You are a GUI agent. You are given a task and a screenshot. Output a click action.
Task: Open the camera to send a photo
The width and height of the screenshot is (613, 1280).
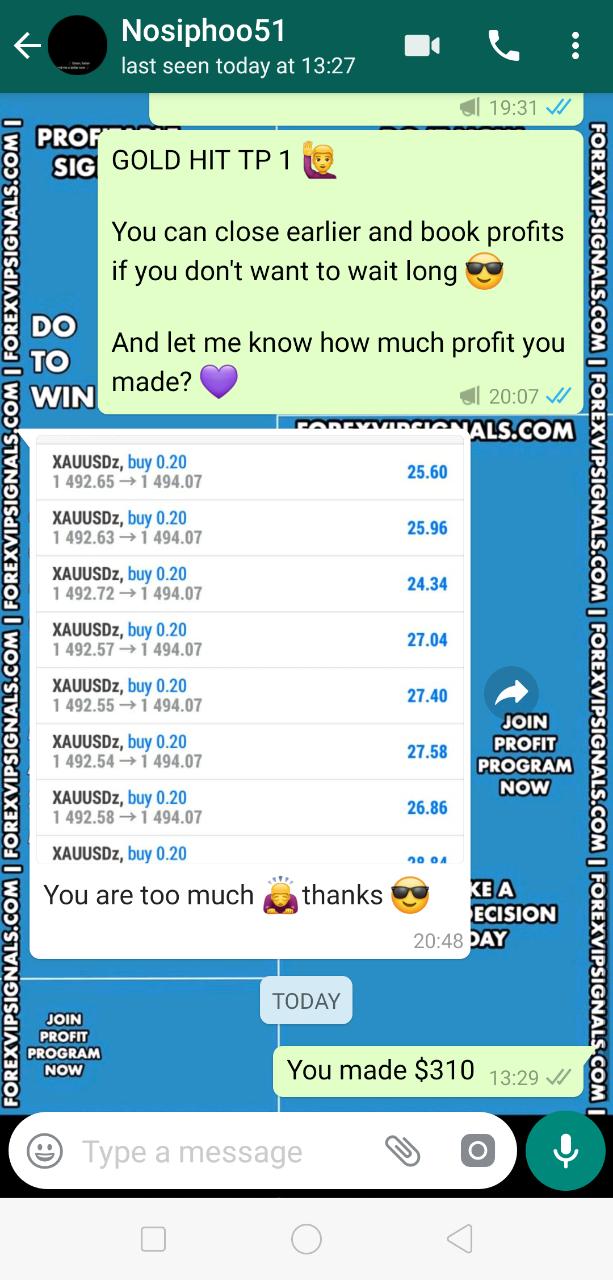click(x=478, y=1151)
